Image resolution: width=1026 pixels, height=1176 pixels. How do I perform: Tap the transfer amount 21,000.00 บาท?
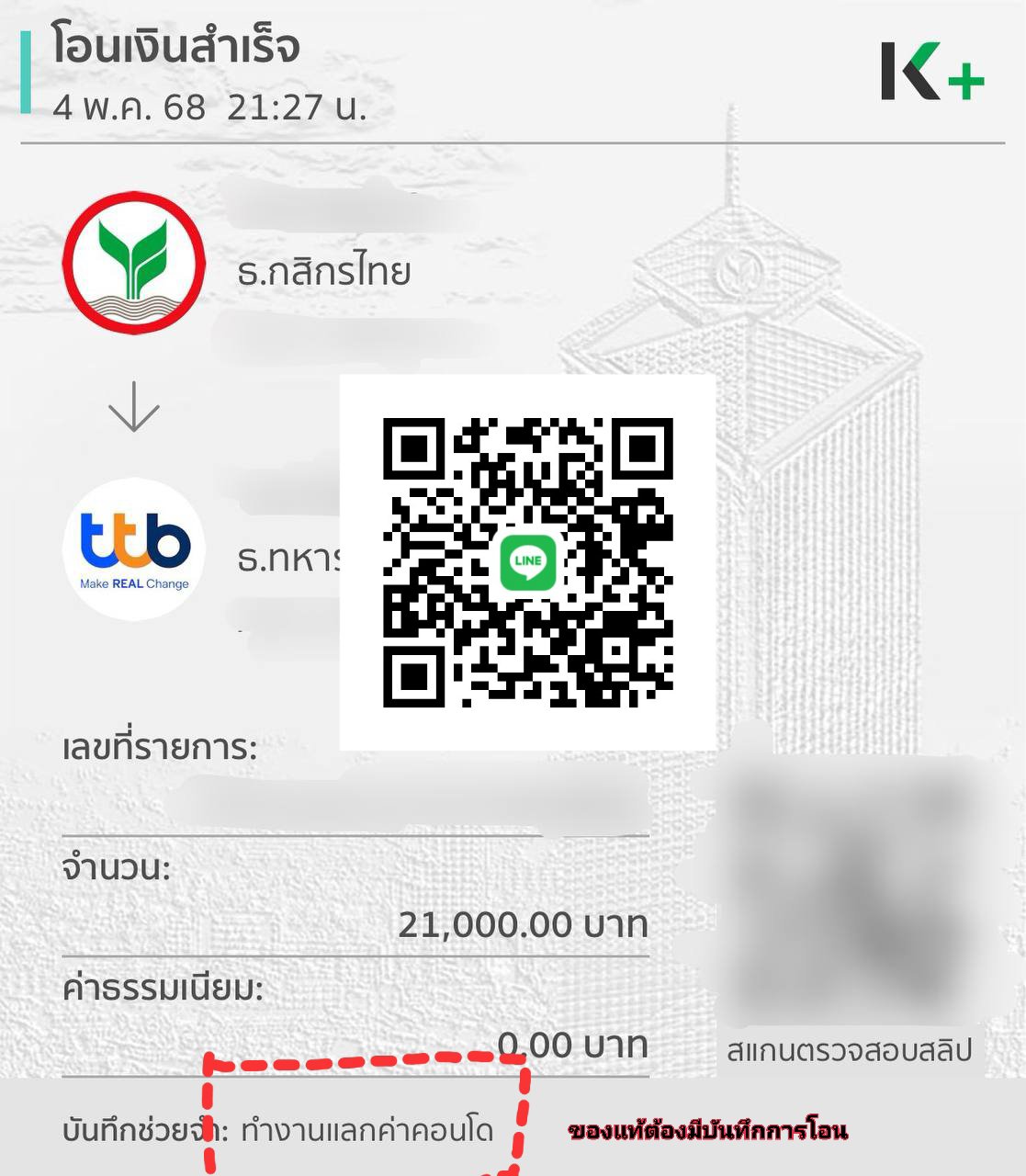[526, 922]
